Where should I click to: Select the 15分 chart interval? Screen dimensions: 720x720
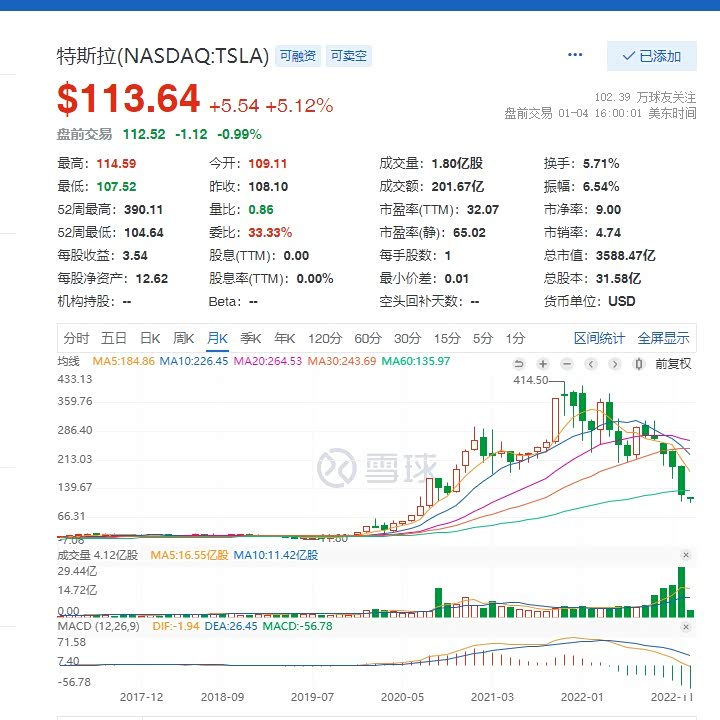click(x=447, y=338)
